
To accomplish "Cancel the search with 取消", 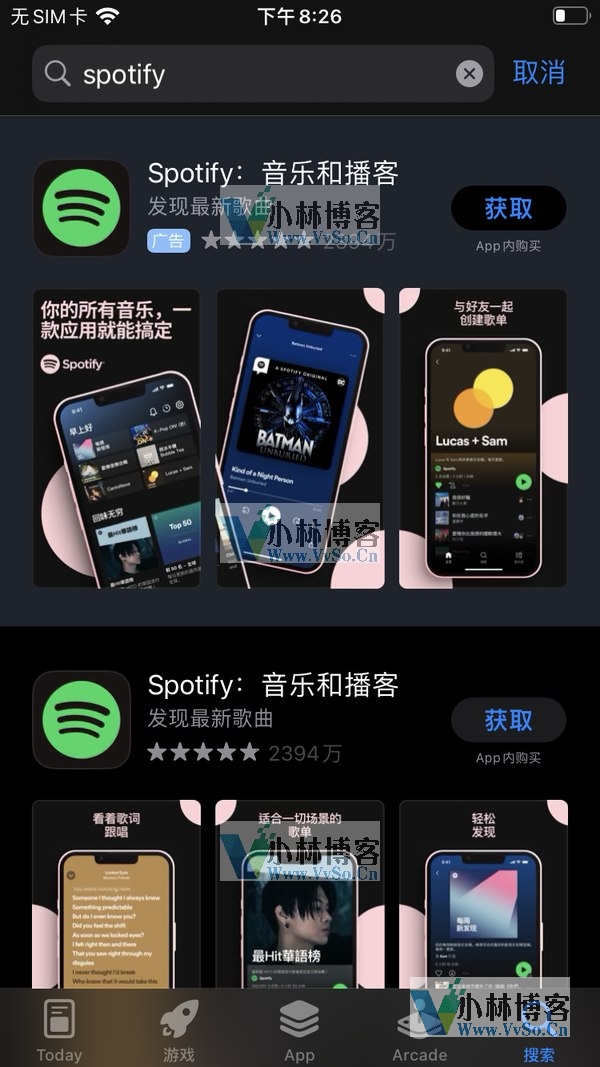I will point(539,72).
